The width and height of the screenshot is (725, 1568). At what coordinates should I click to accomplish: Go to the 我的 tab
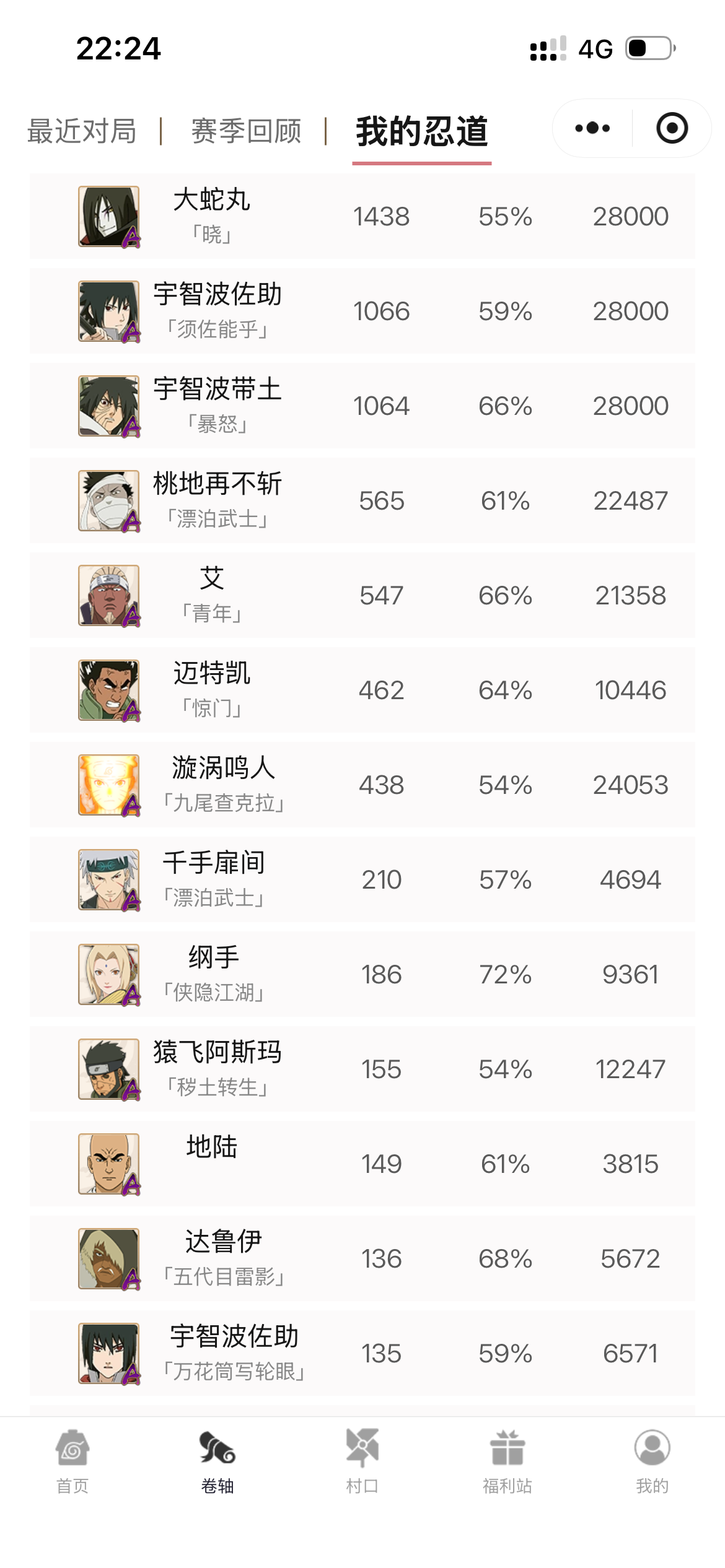652,1459
